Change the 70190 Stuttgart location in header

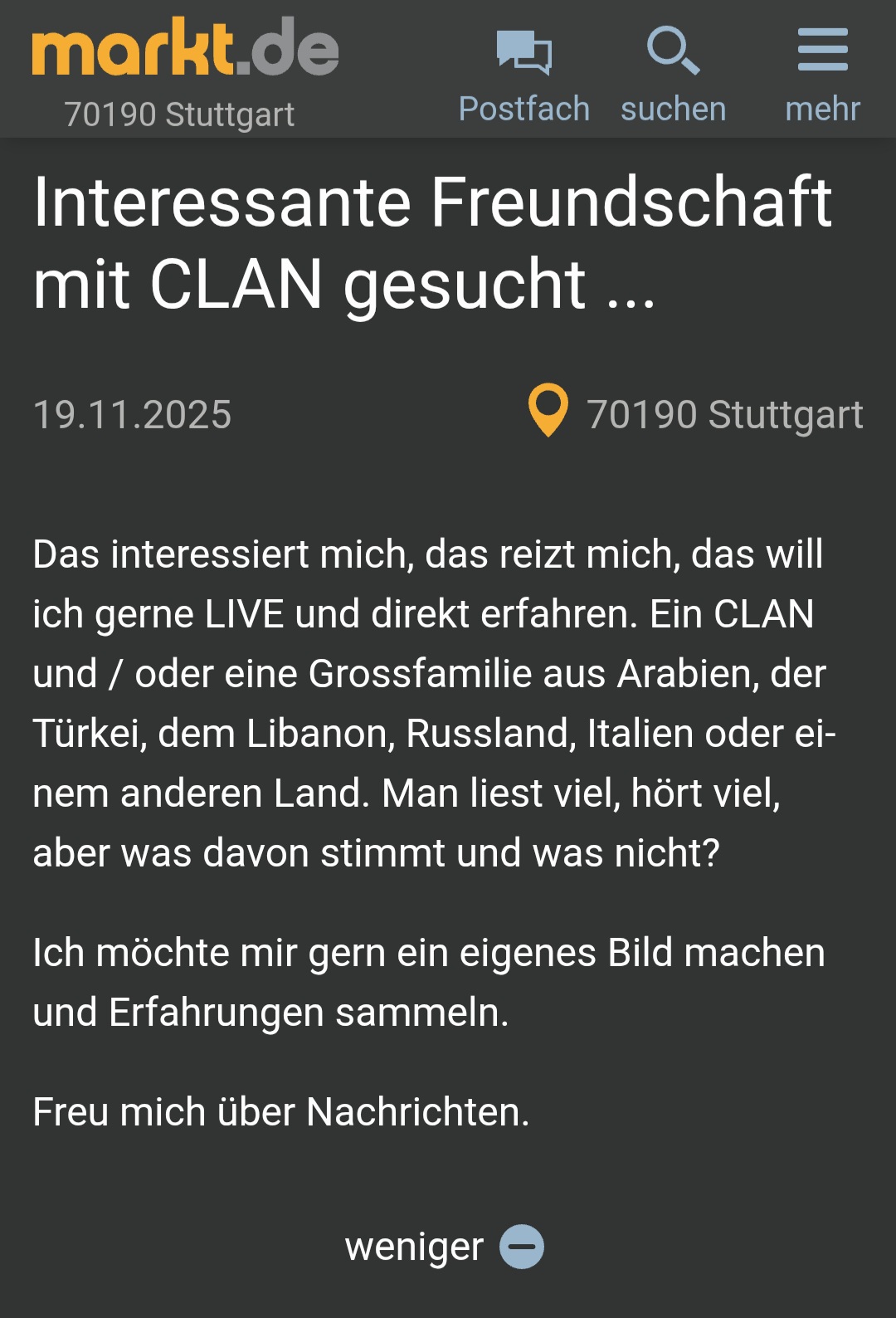179,115
